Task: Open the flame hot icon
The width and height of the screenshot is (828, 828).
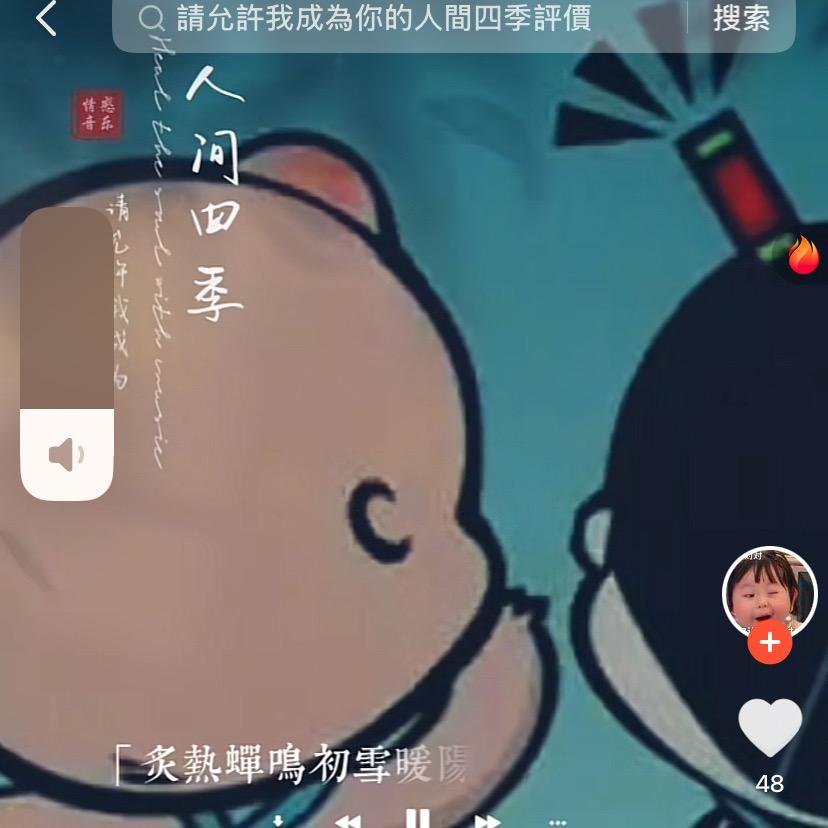Action: click(x=802, y=256)
